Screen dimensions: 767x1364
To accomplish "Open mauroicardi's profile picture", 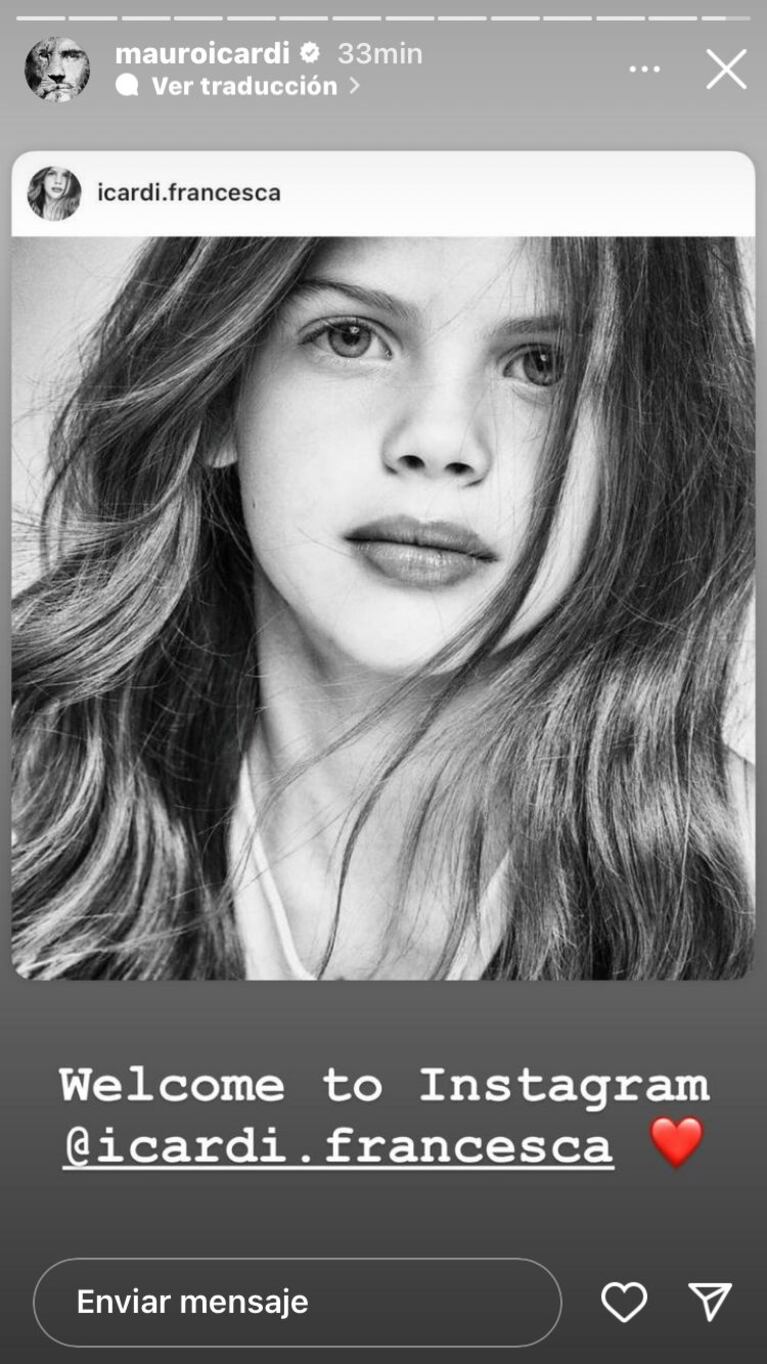I will tap(57, 70).
